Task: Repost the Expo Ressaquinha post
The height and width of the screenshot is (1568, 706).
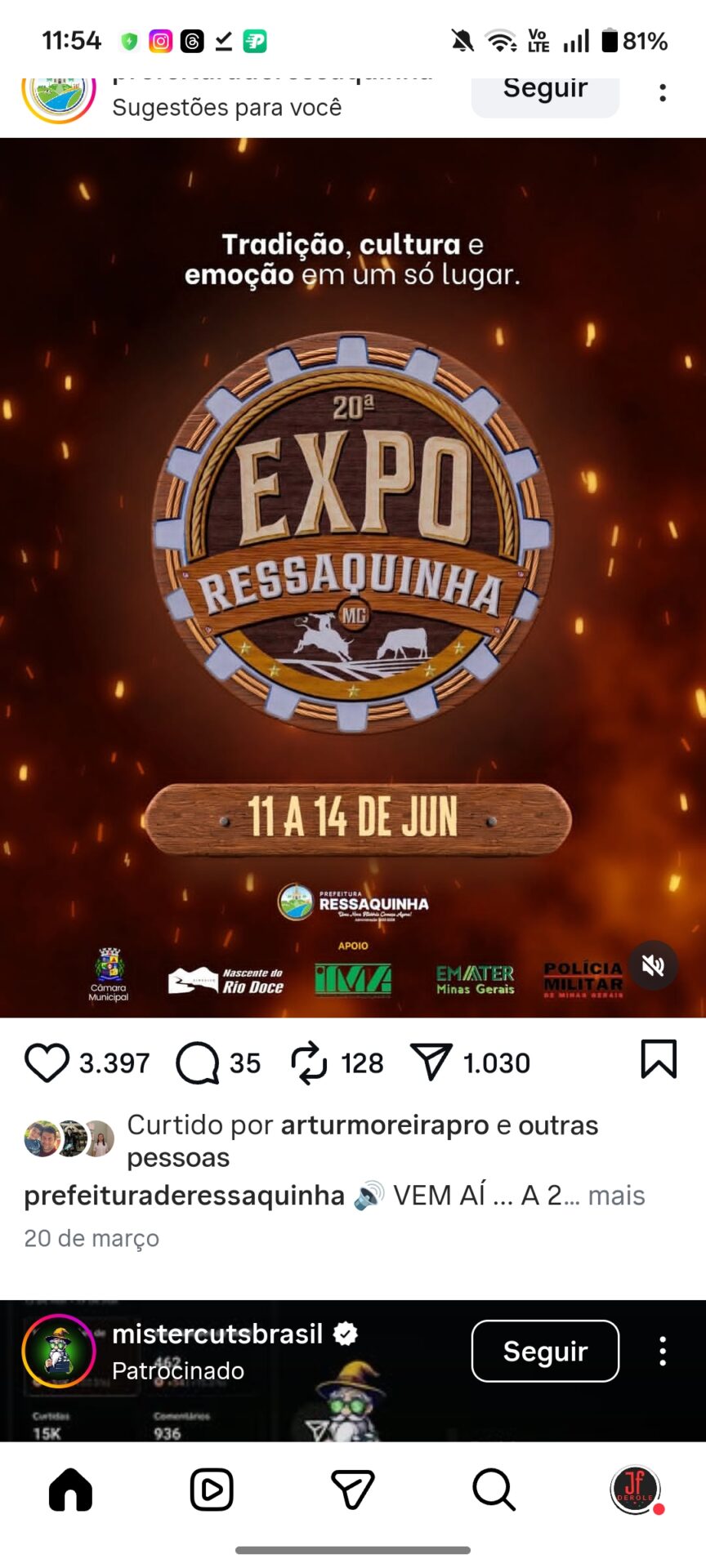Action: point(306,1062)
